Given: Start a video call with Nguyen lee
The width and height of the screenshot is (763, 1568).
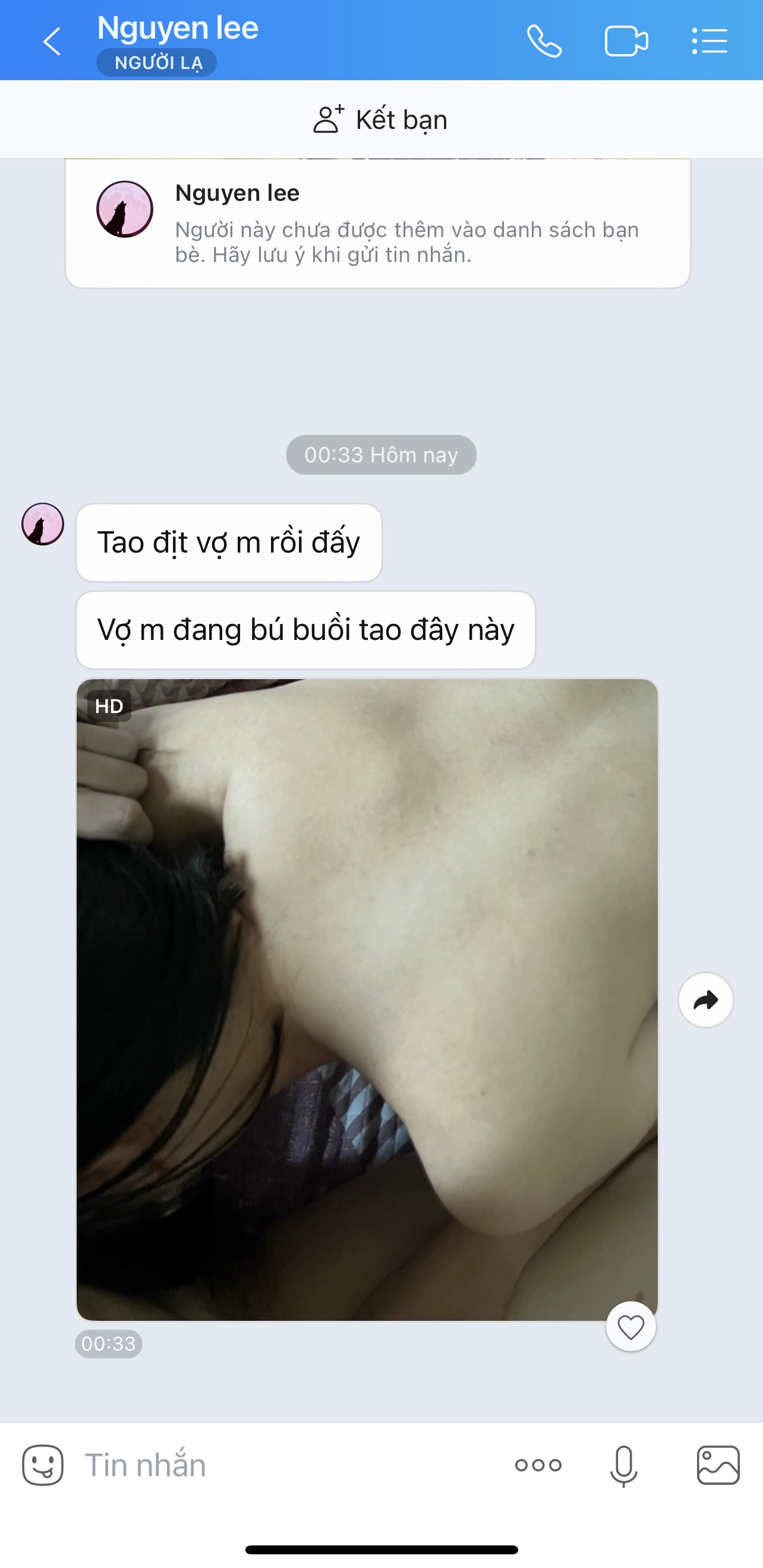Looking at the screenshot, I should point(626,42).
